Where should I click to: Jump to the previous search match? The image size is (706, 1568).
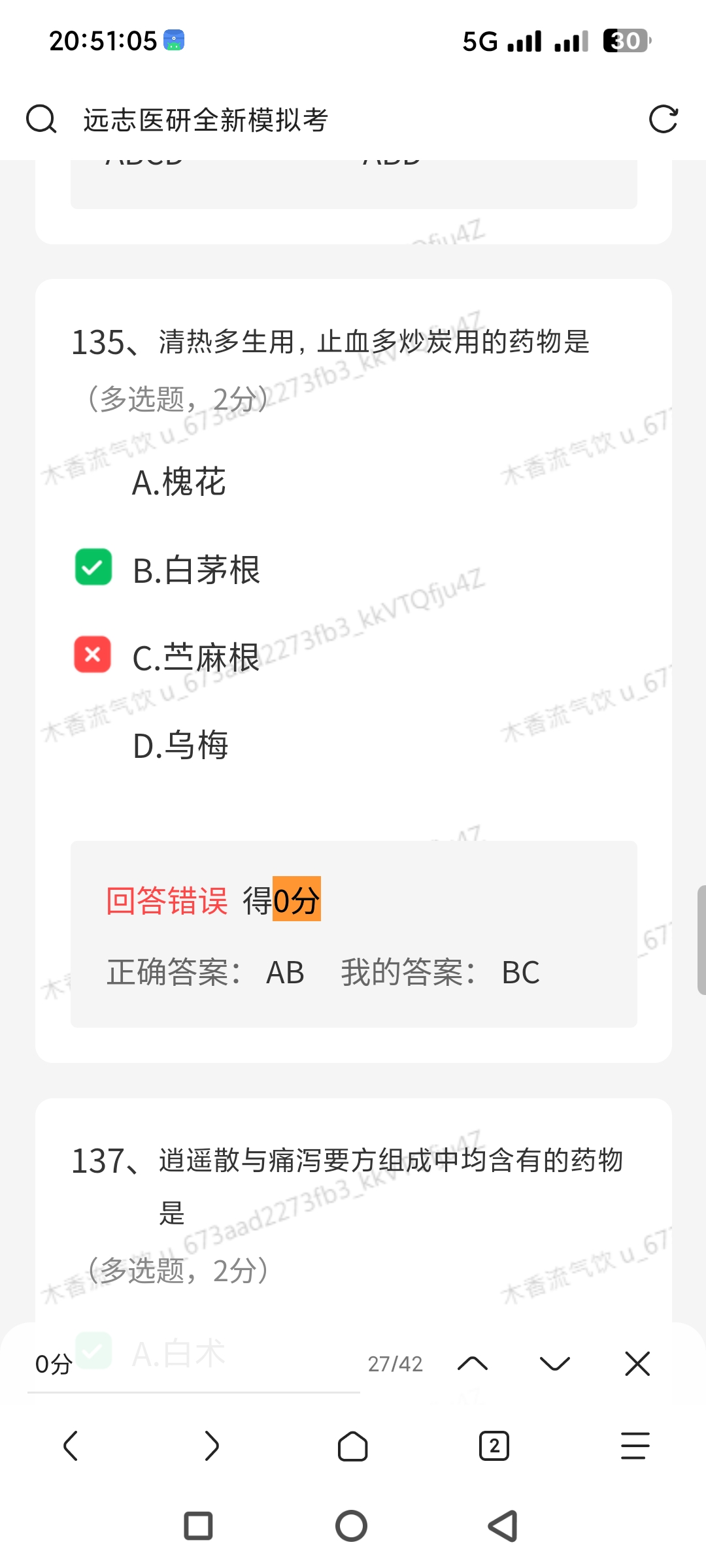473,1364
